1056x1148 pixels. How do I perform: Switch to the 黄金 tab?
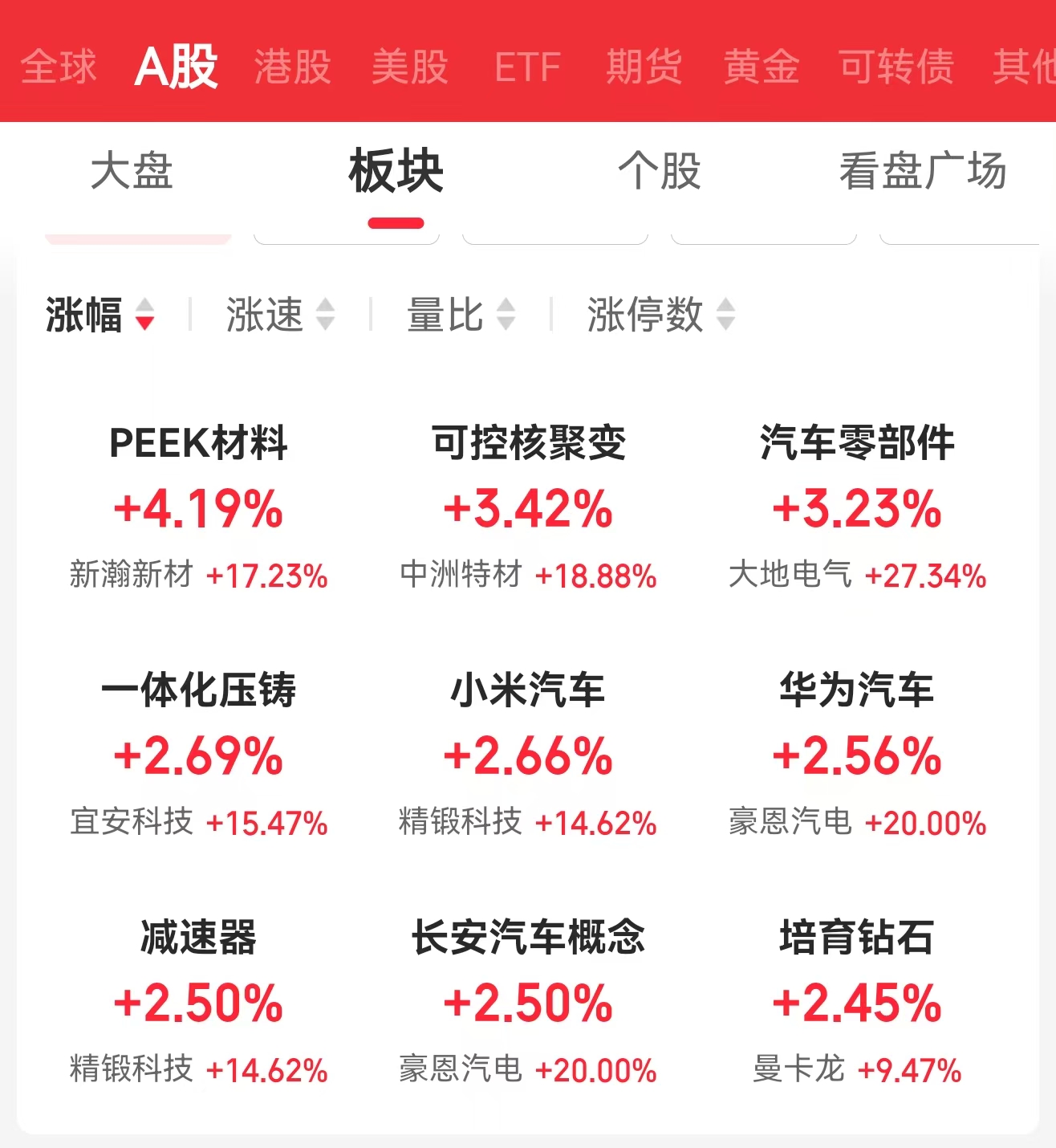point(762,66)
